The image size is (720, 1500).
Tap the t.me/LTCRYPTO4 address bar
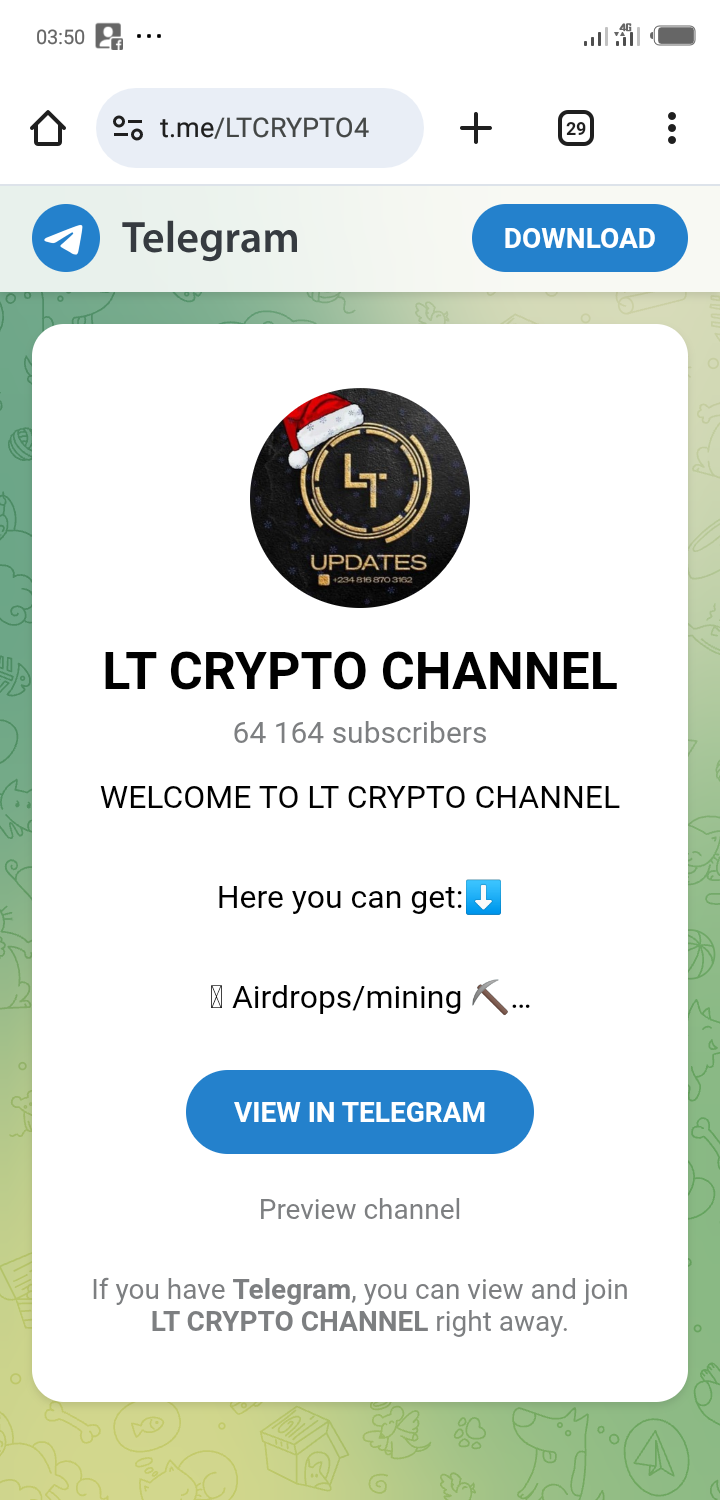265,128
